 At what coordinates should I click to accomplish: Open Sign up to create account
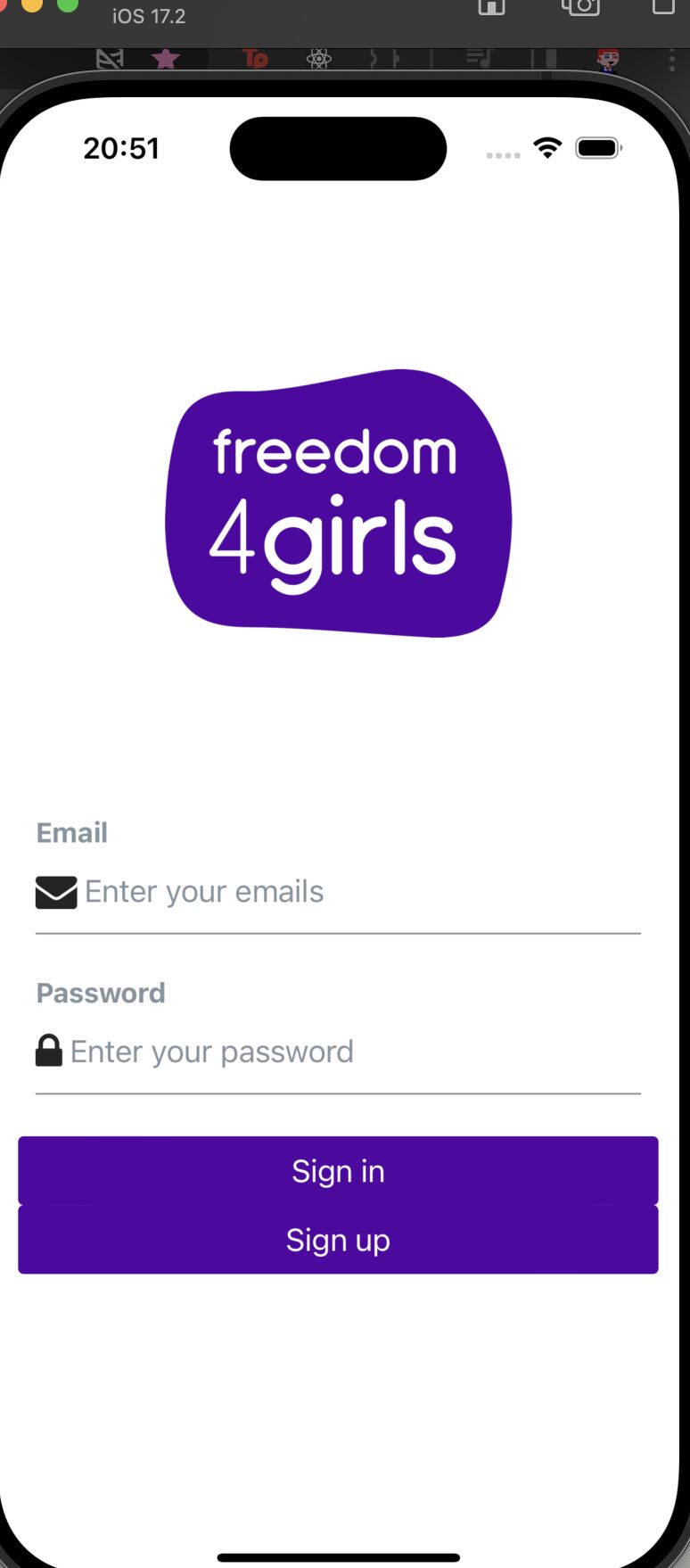click(x=338, y=1241)
